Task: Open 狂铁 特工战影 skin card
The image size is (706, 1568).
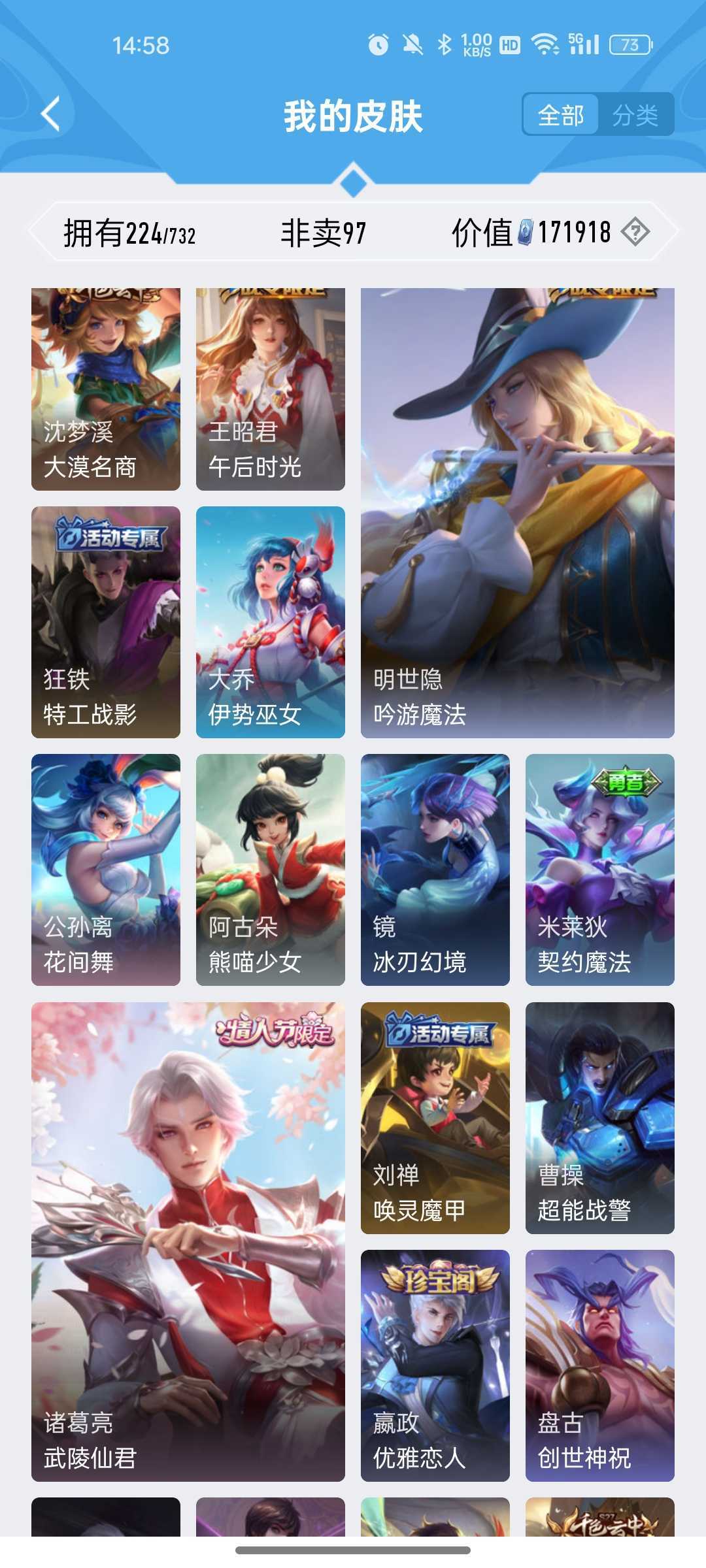Action: [x=106, y=622]
